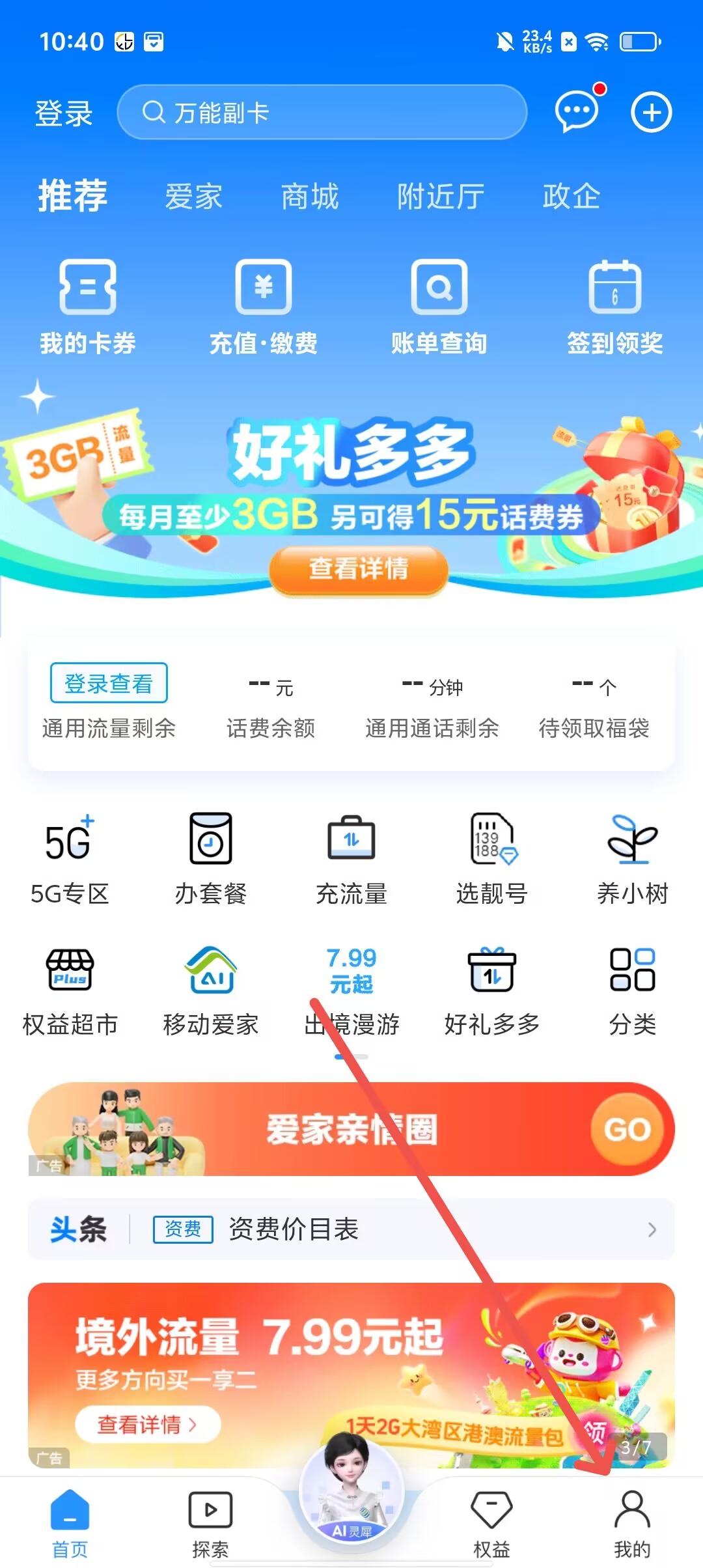Viewport: 703px width, 1568px height.
Task: Switch to the 商城 top tab
Action: click(x=310, y=196)
